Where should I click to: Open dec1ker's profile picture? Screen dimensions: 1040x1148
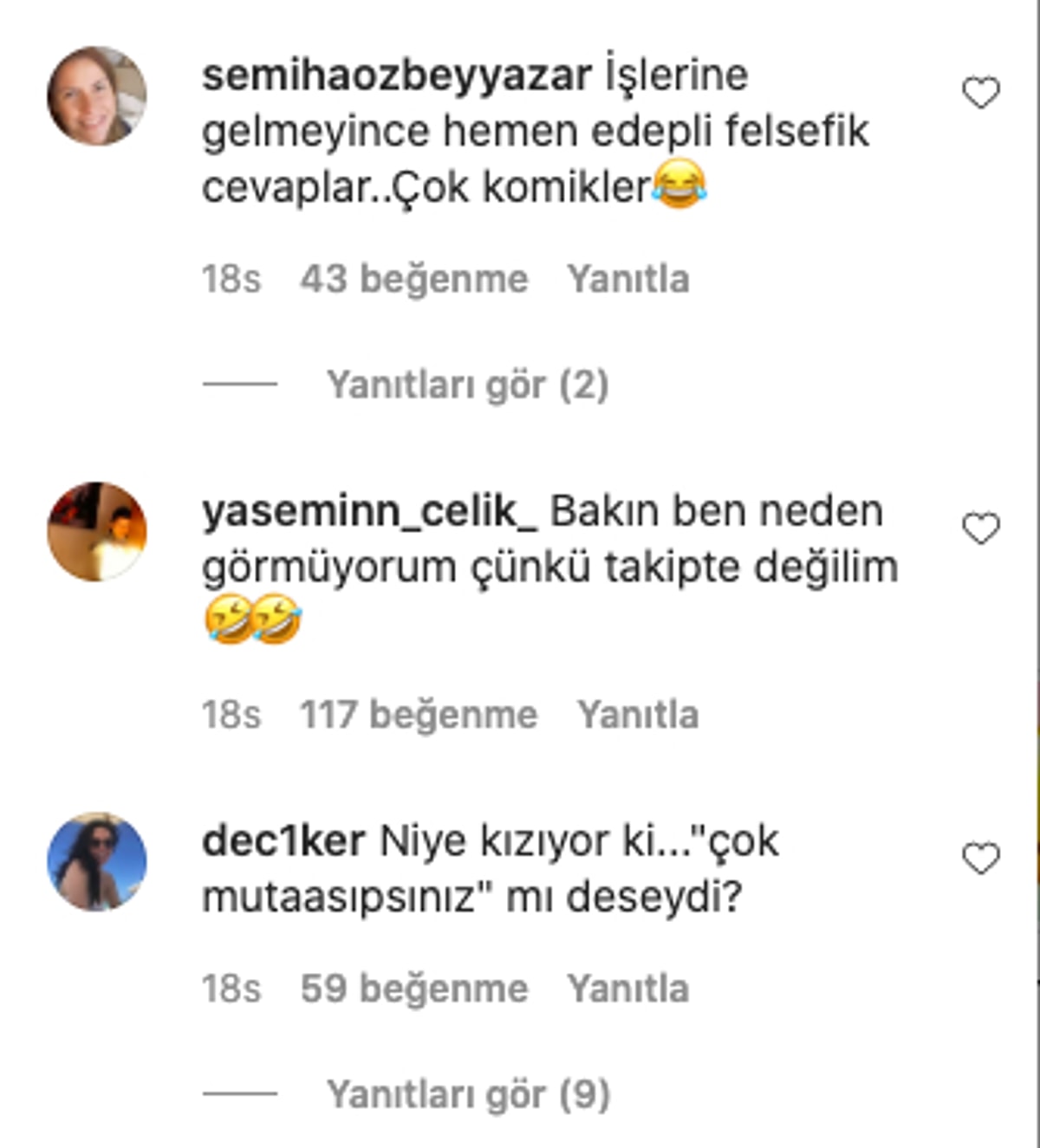pos(97,859)
